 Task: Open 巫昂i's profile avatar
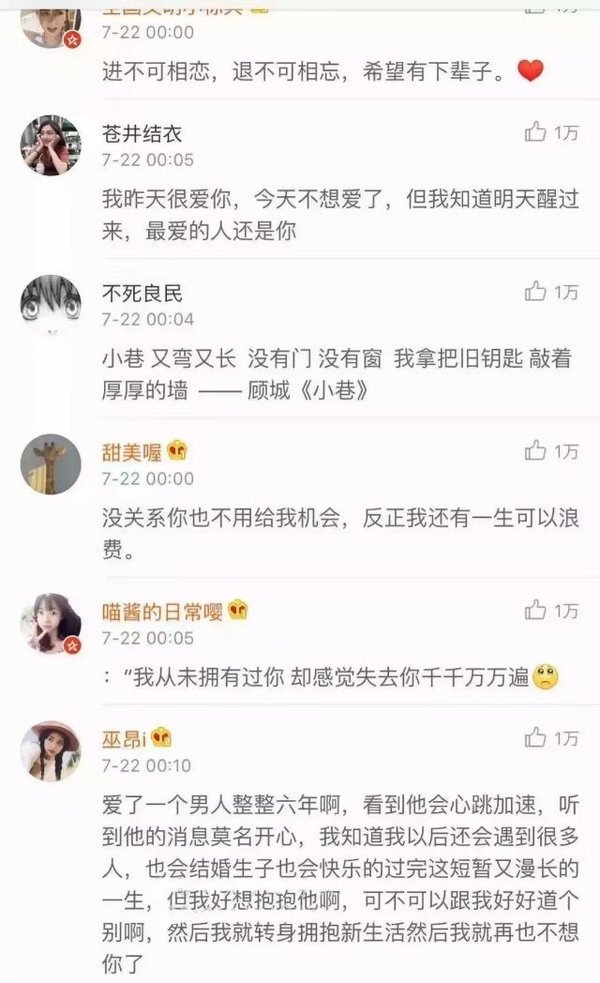[51, 751]
